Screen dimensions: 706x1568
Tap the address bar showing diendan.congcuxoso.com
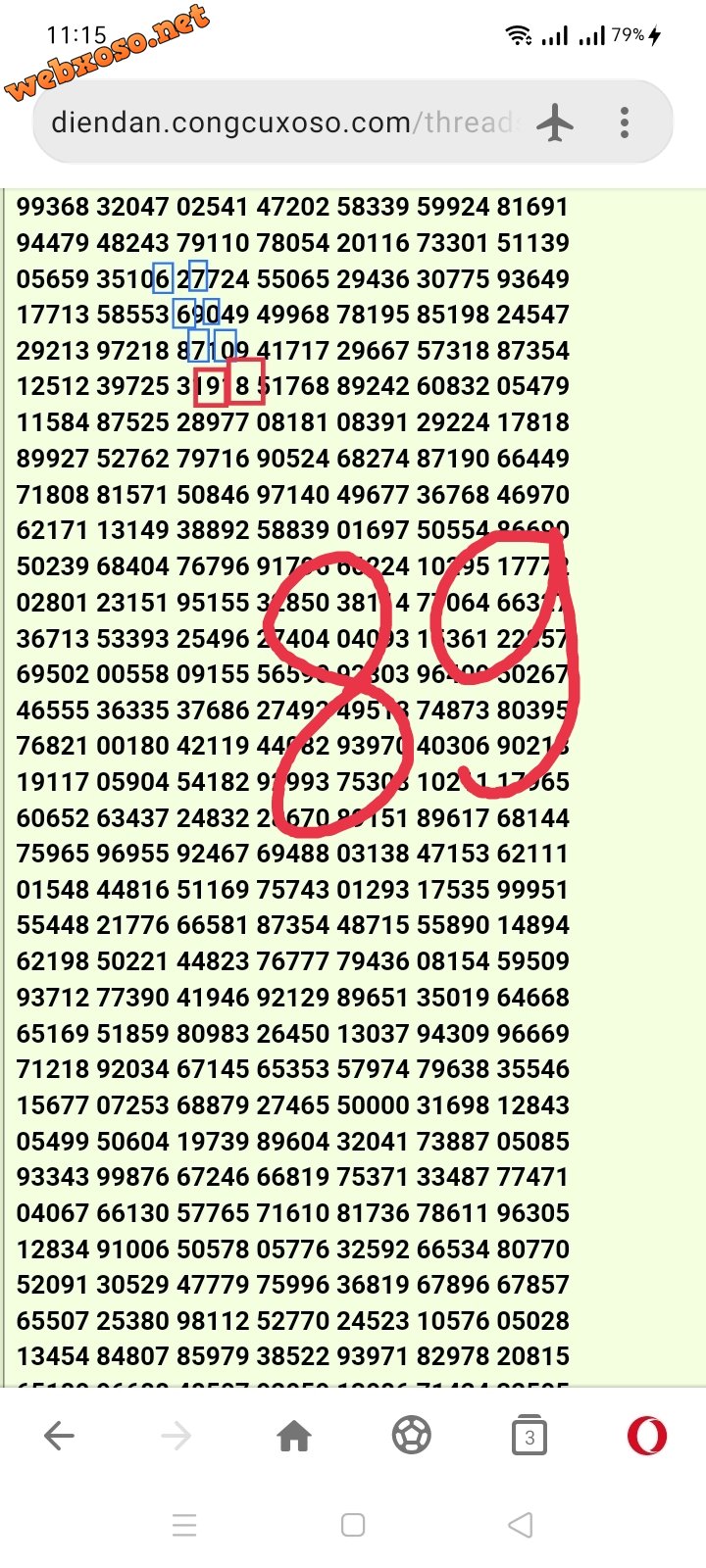click(284, 123)
